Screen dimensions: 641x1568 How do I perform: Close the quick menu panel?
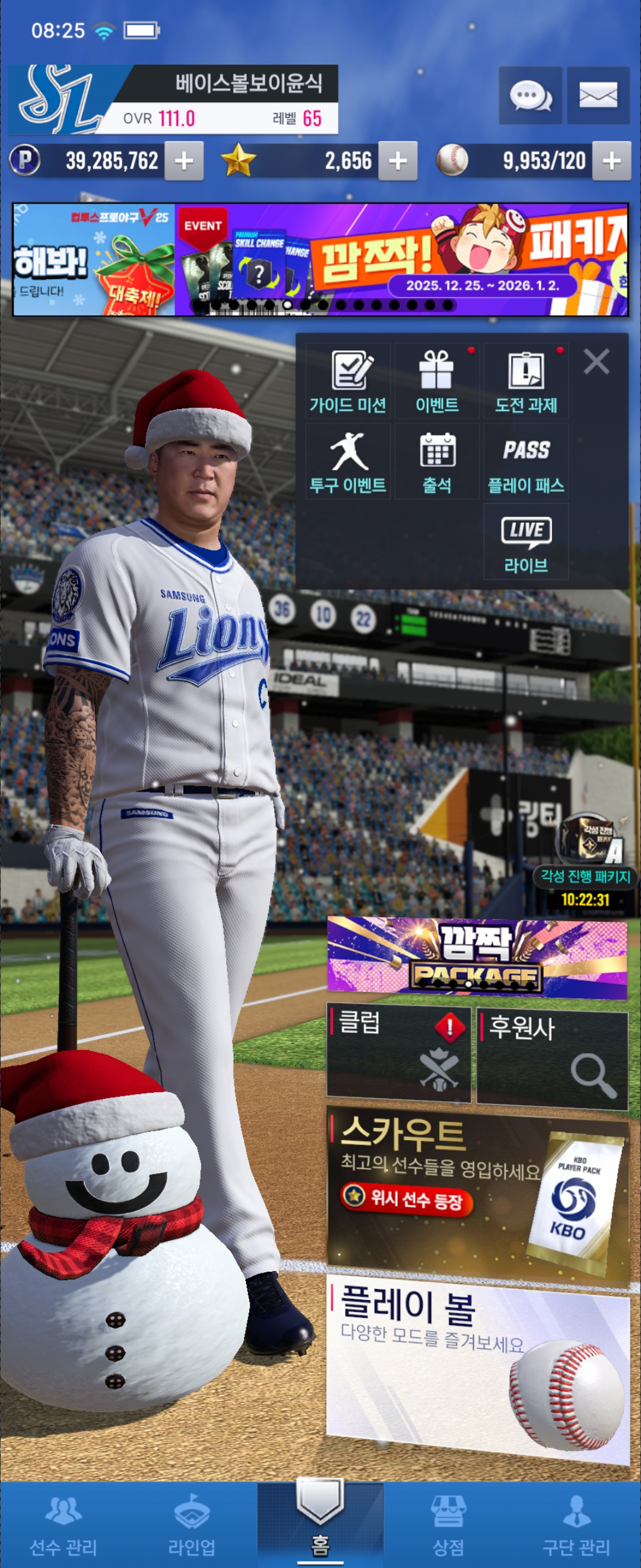click(596, 362)
